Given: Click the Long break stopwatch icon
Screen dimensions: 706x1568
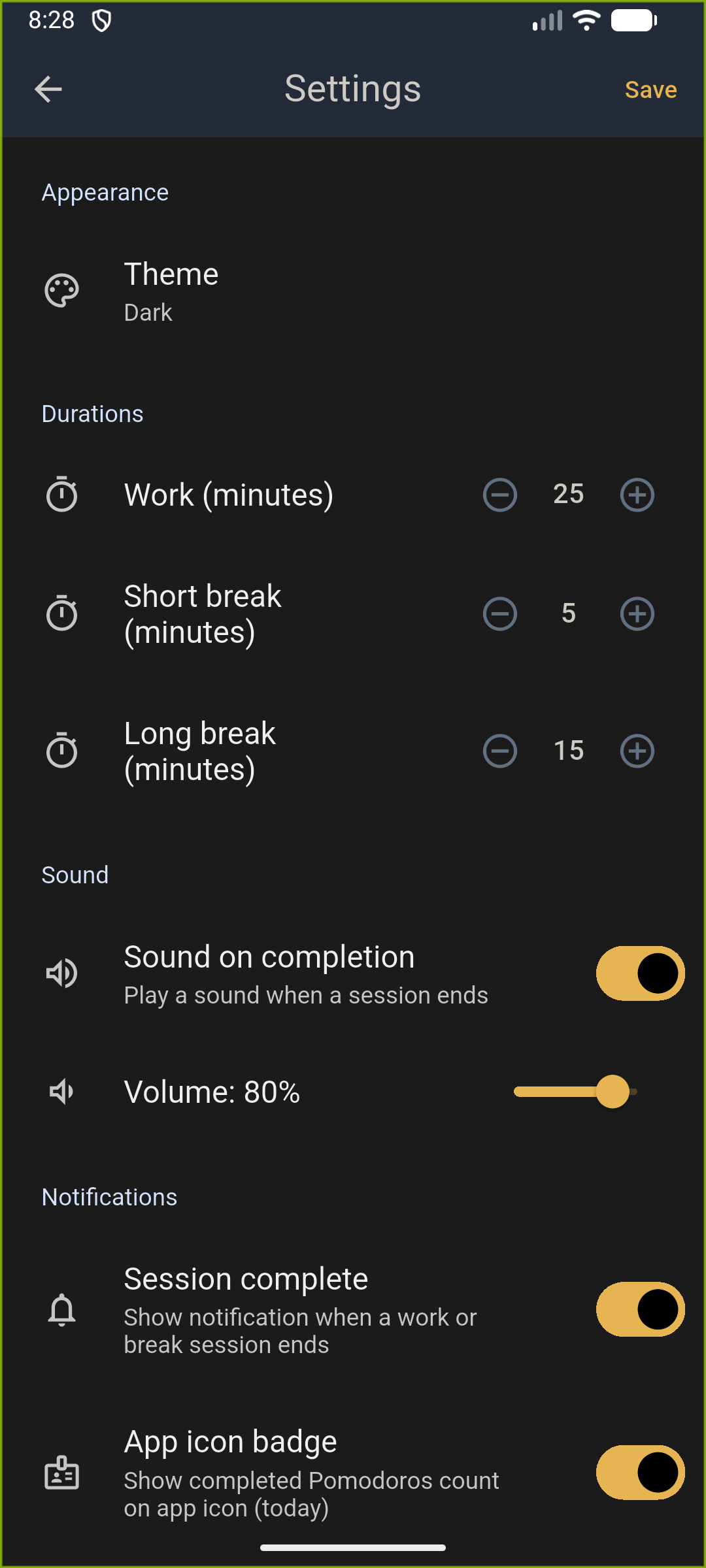Looking at the screenshot, I should tap(62, 751).
